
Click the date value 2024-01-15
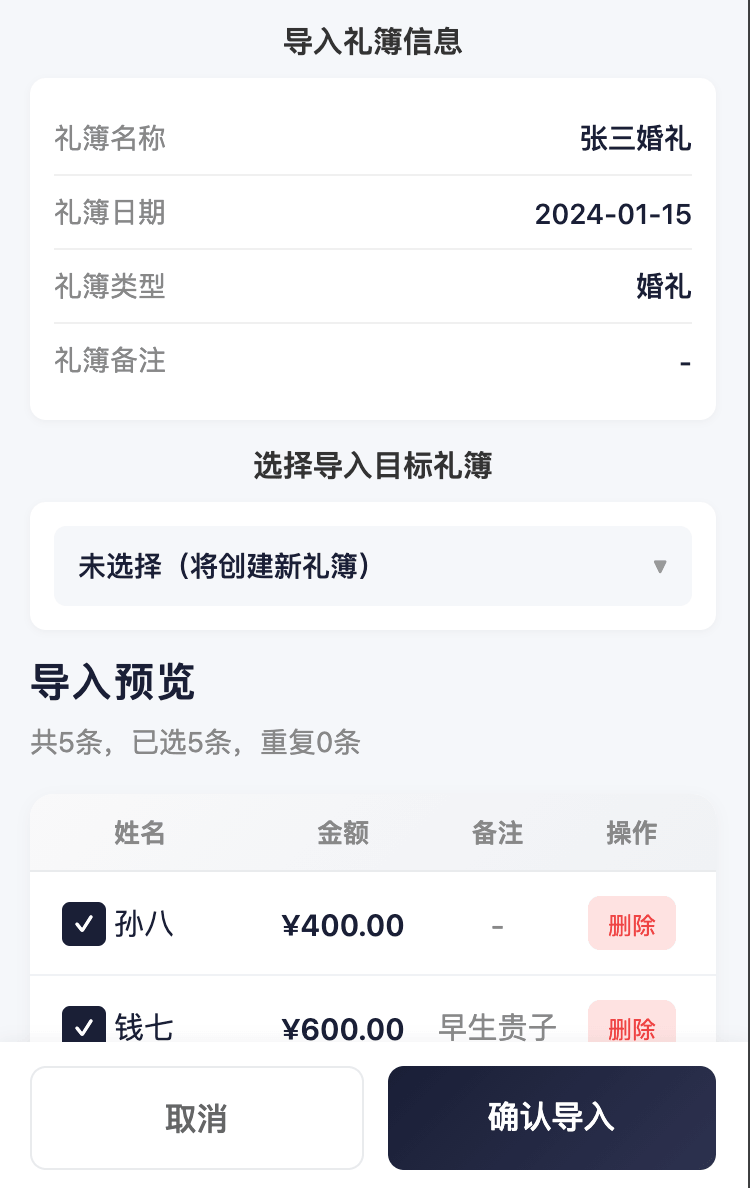[614, 213]
